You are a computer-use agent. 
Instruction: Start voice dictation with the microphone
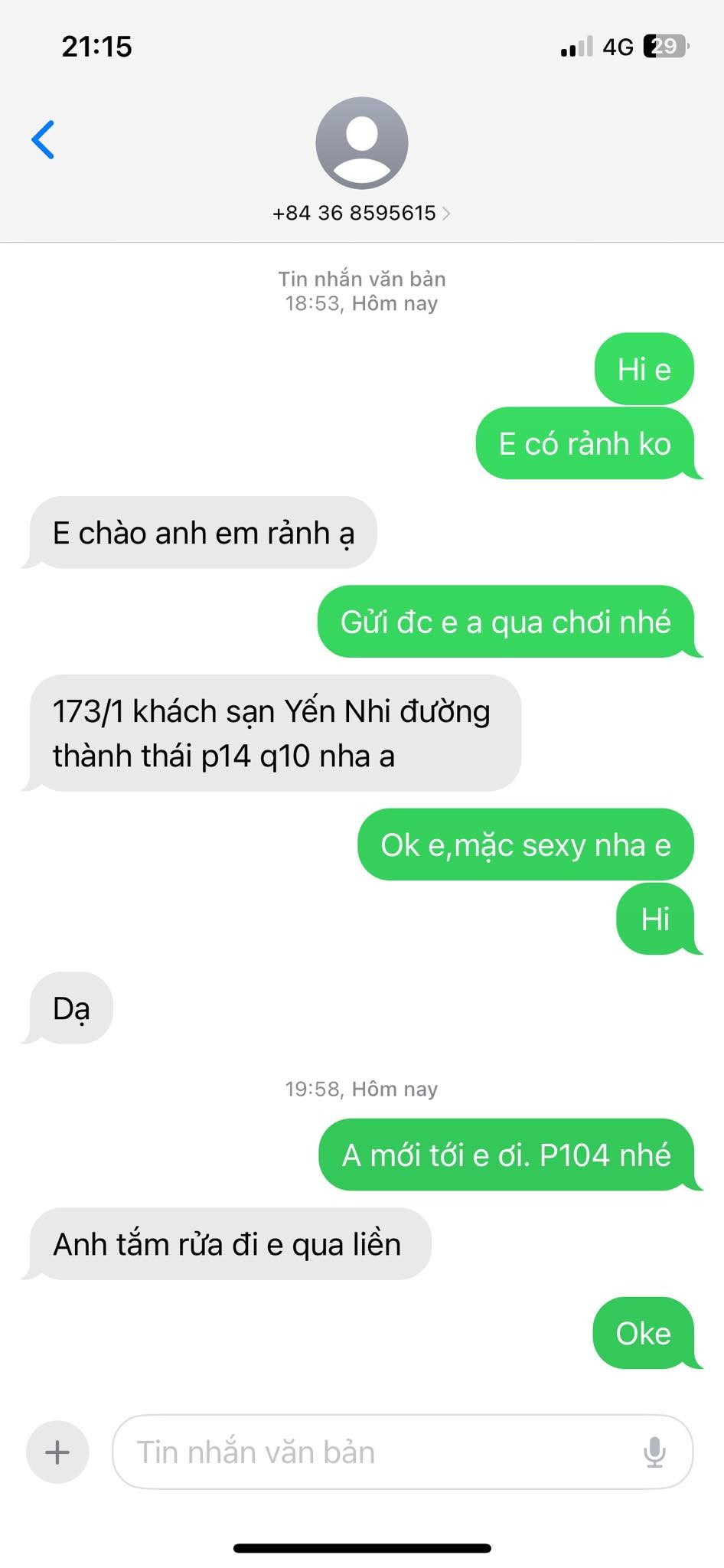(x=654, y=1452)
